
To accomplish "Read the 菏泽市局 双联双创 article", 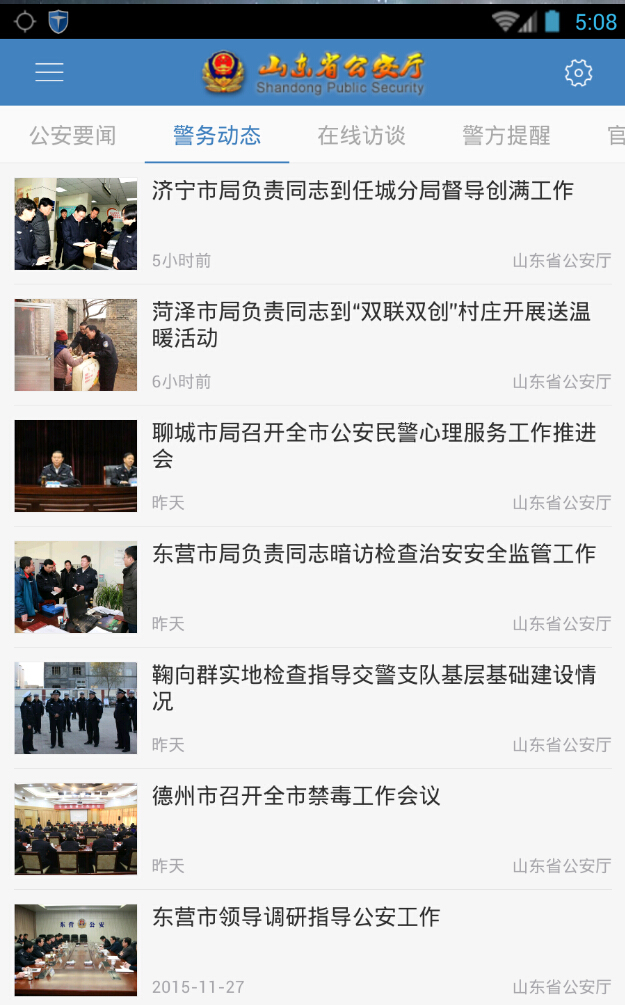I will pos(371,325).
